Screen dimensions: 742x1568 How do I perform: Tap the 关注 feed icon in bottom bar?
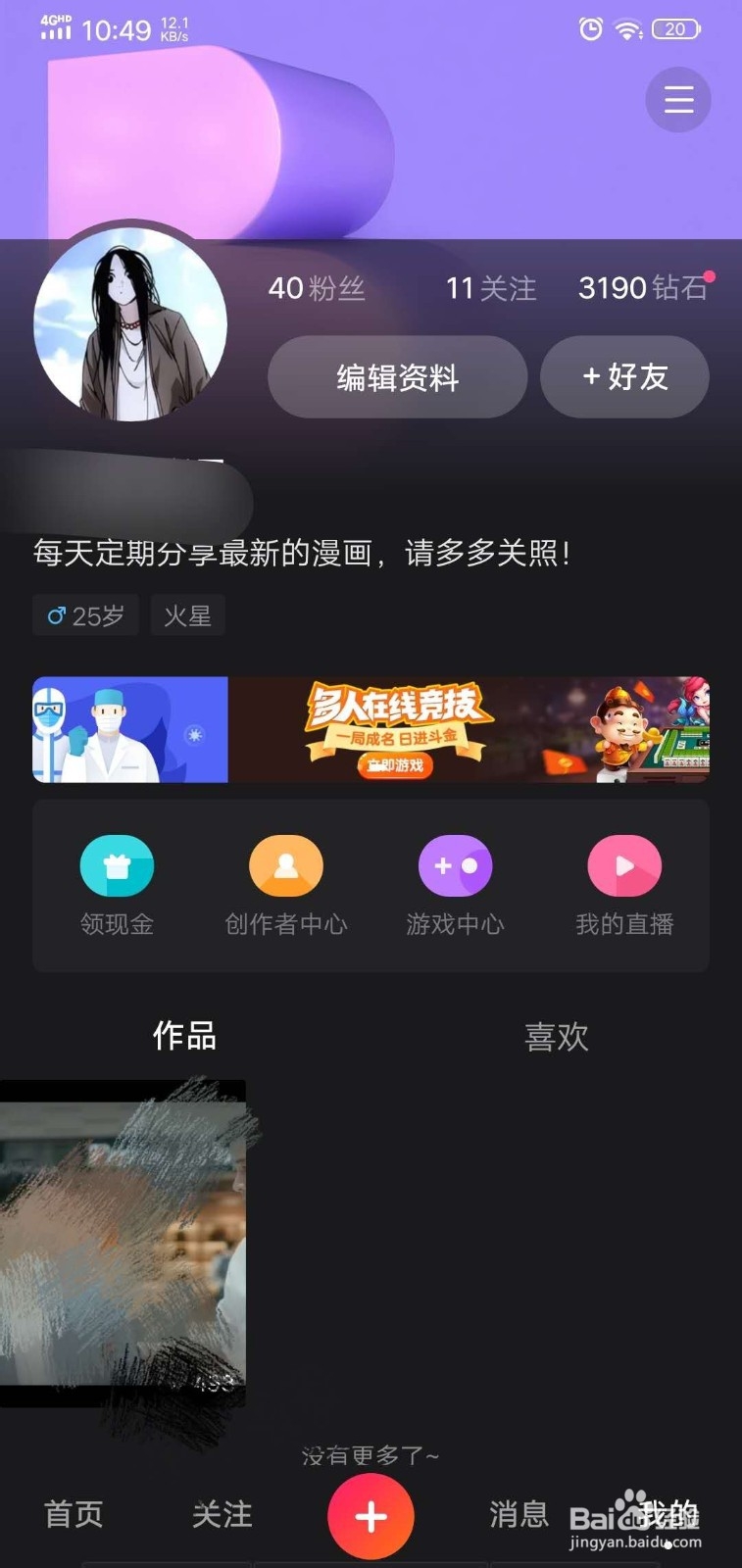point(221,1515)
